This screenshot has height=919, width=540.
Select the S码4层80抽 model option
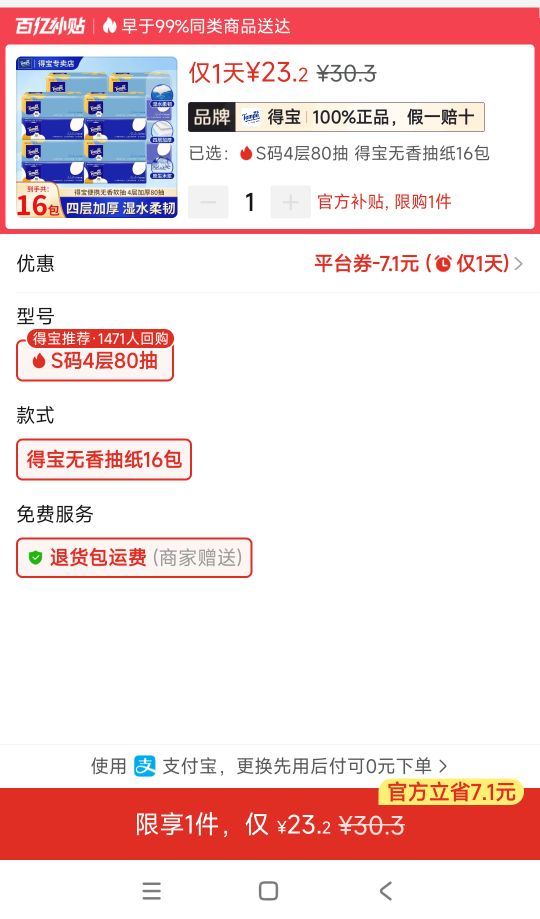(x=95, y=360)
